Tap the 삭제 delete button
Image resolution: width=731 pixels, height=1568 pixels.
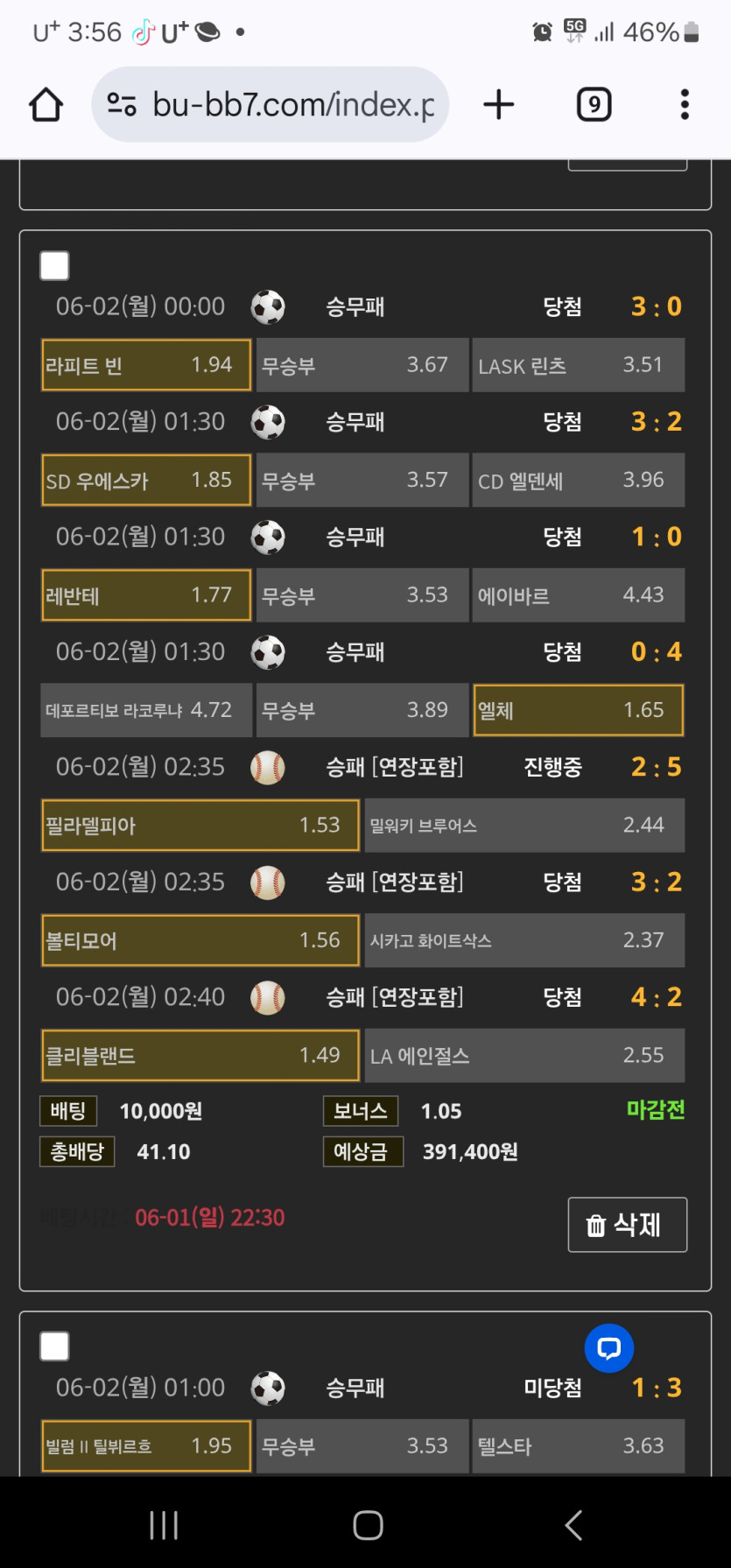(x=627, y=1225)
